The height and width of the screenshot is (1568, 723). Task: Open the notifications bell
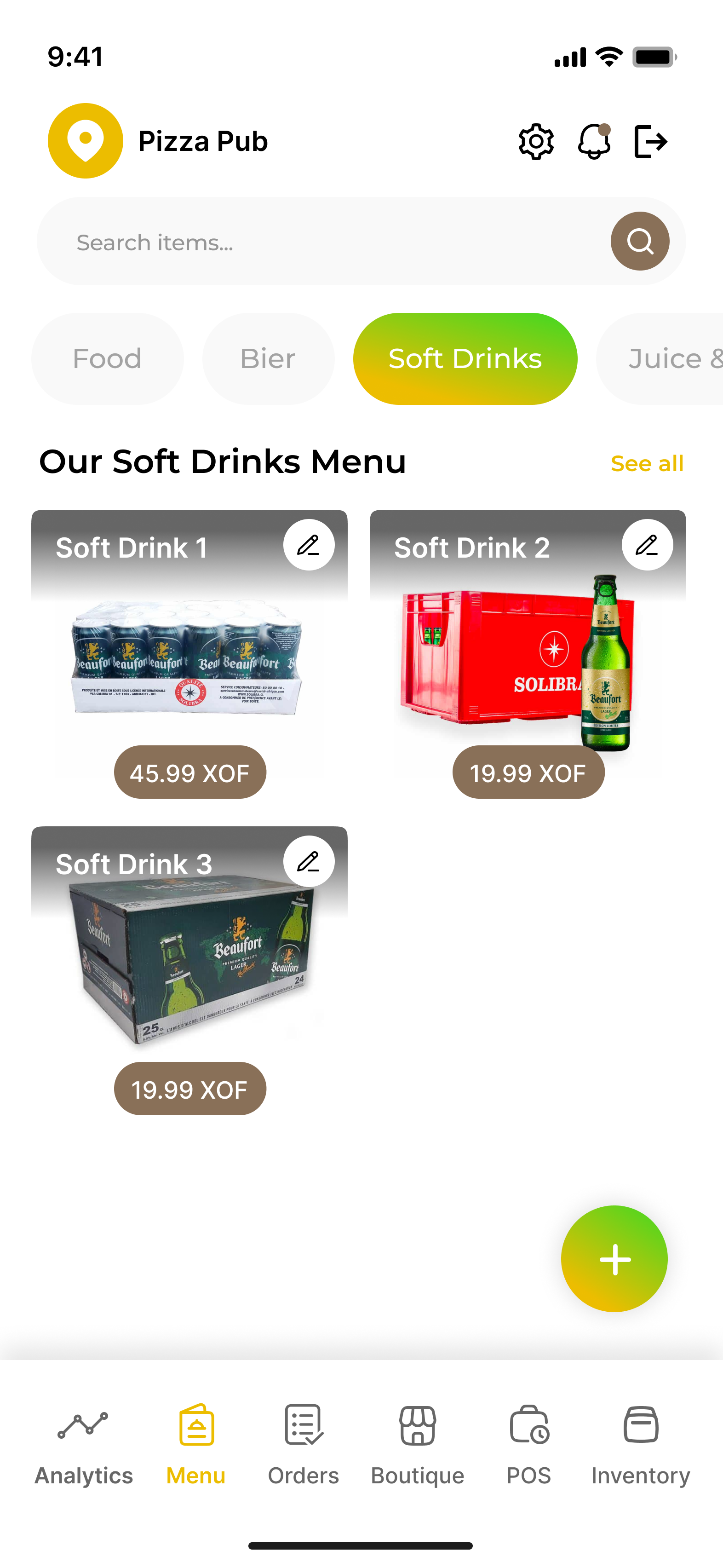[593, 142]
